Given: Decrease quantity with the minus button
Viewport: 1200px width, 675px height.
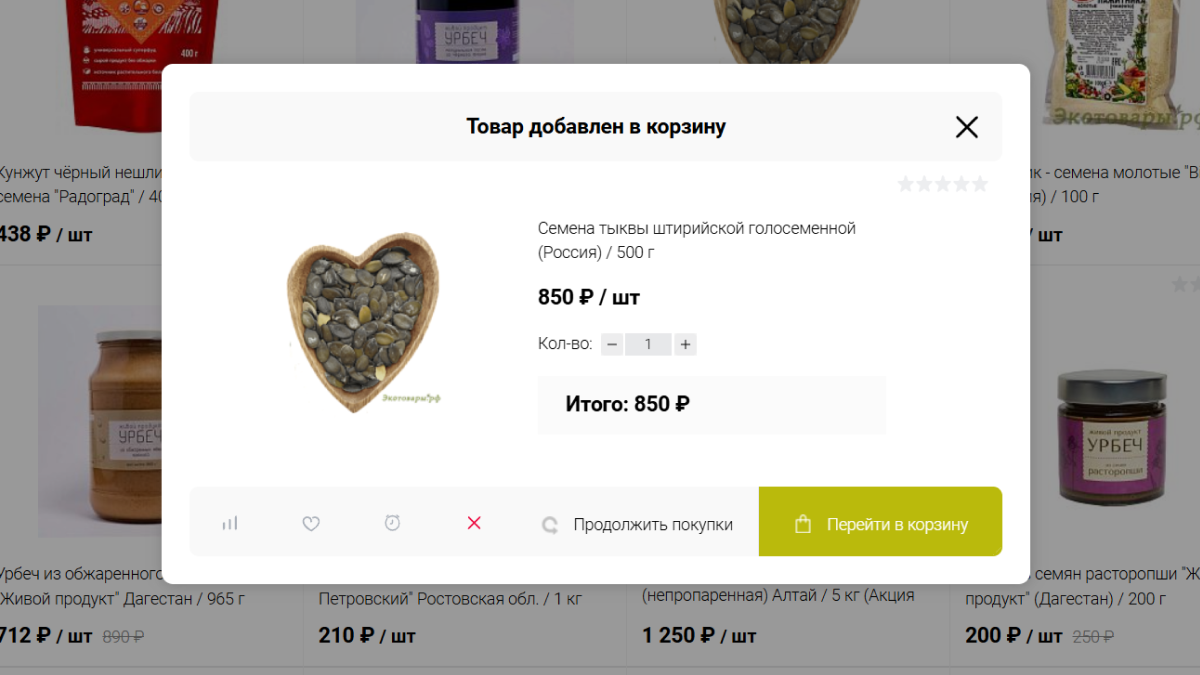Looking at the screenshot, I should point(612,344).
